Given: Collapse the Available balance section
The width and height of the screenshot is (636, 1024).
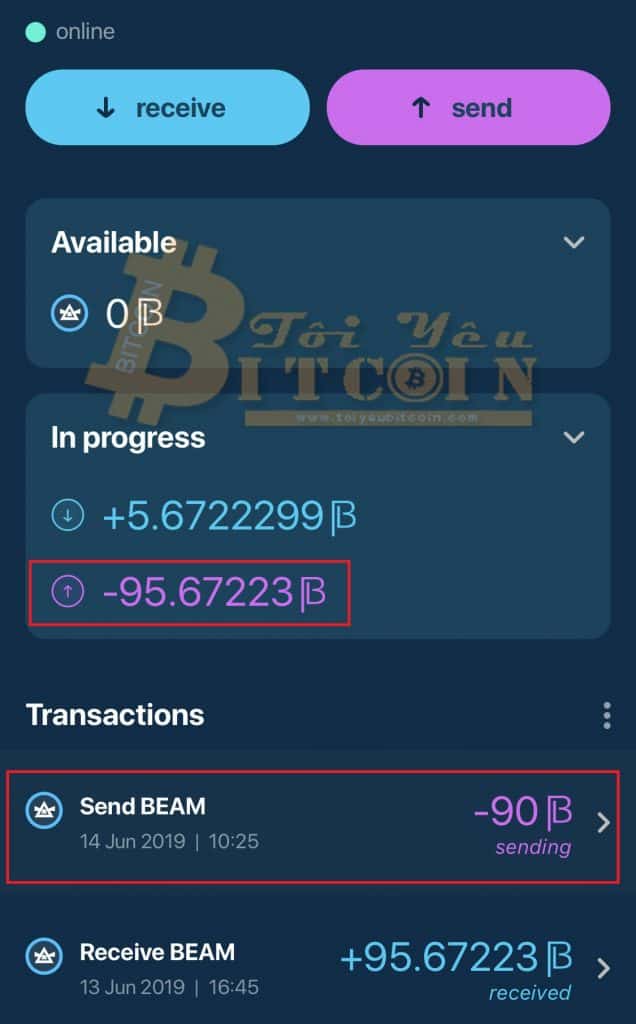Looking at the screenshot, I should (x=573, y=242).
